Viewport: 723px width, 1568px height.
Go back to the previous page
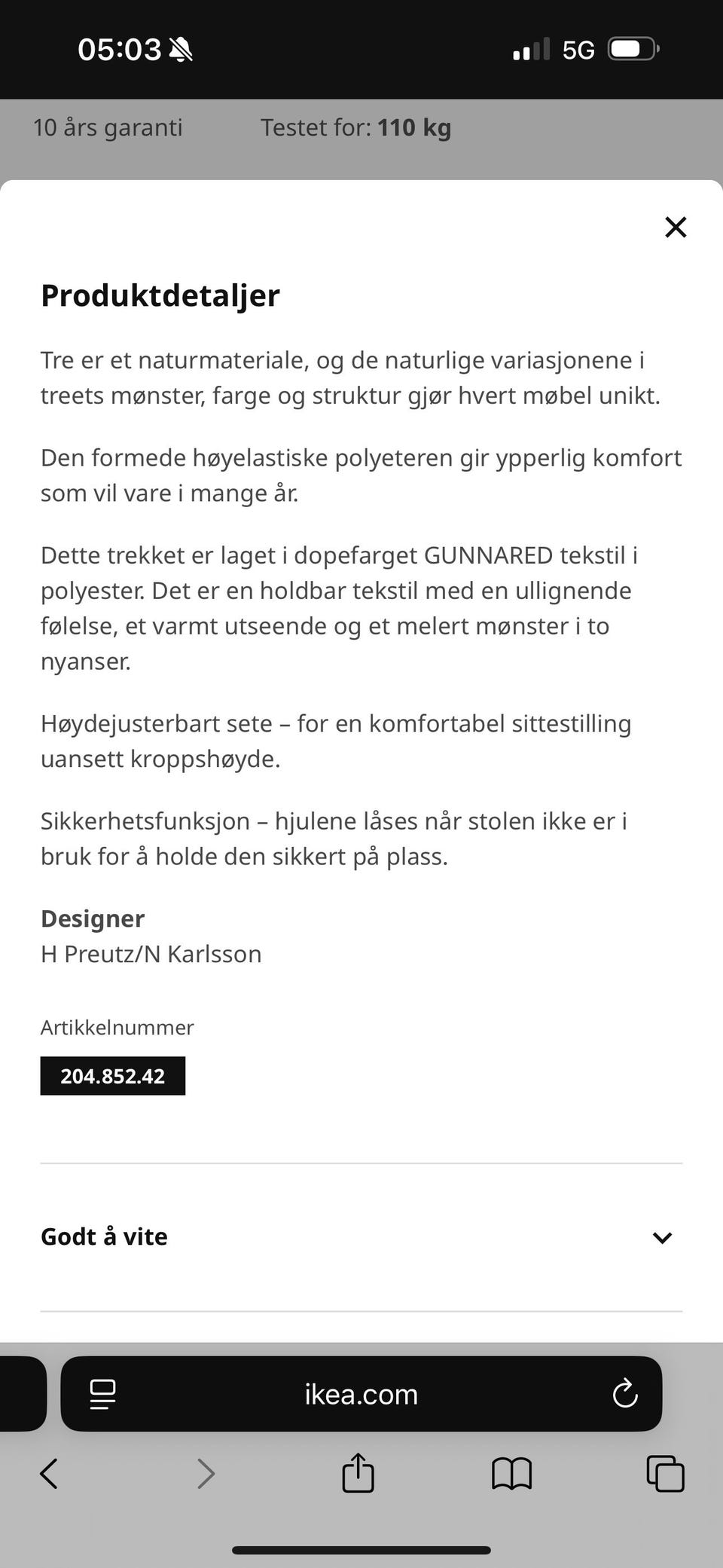(48, 1474)
